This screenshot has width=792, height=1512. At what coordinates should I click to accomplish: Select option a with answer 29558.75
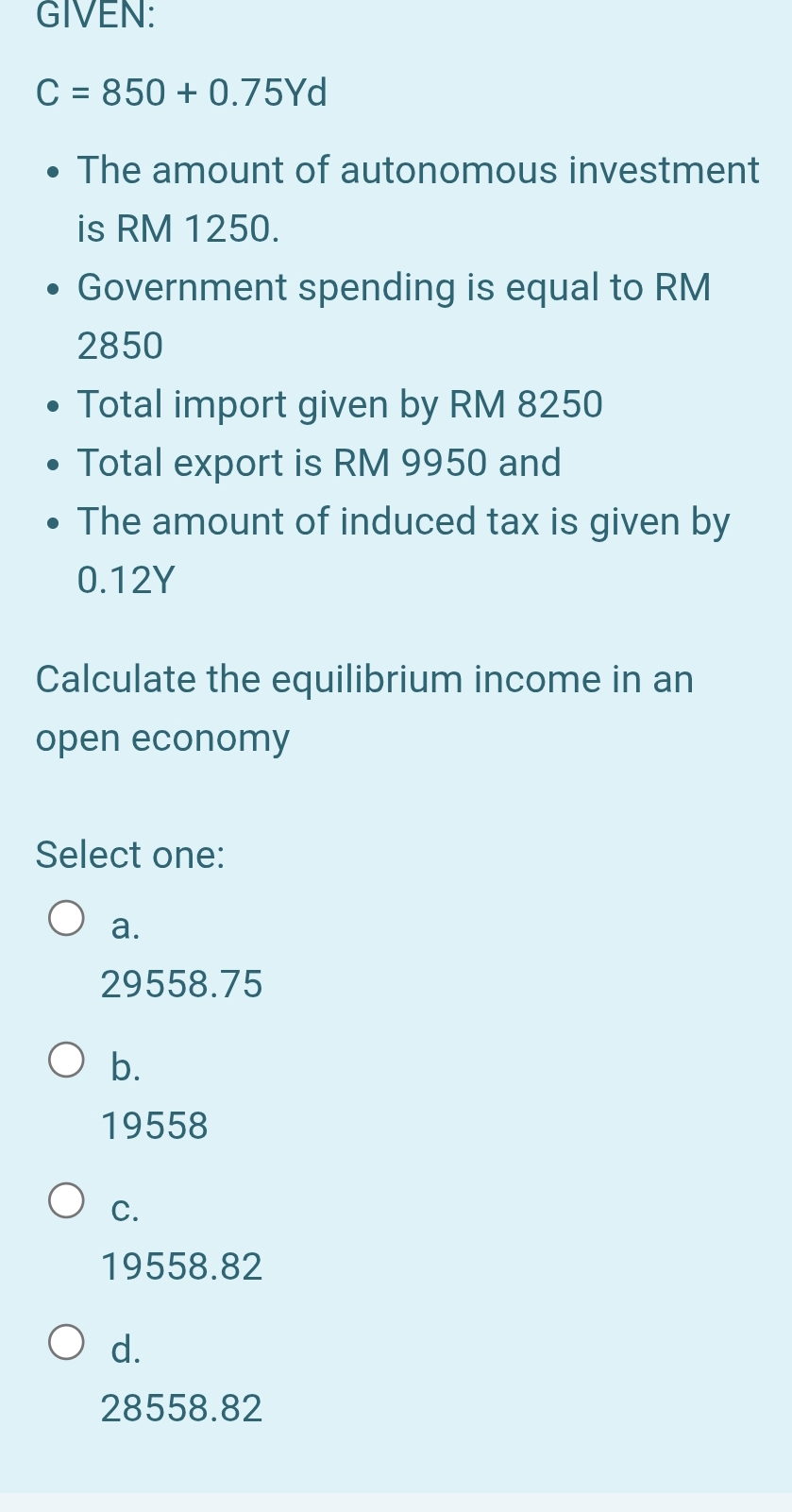pos(66,919)
